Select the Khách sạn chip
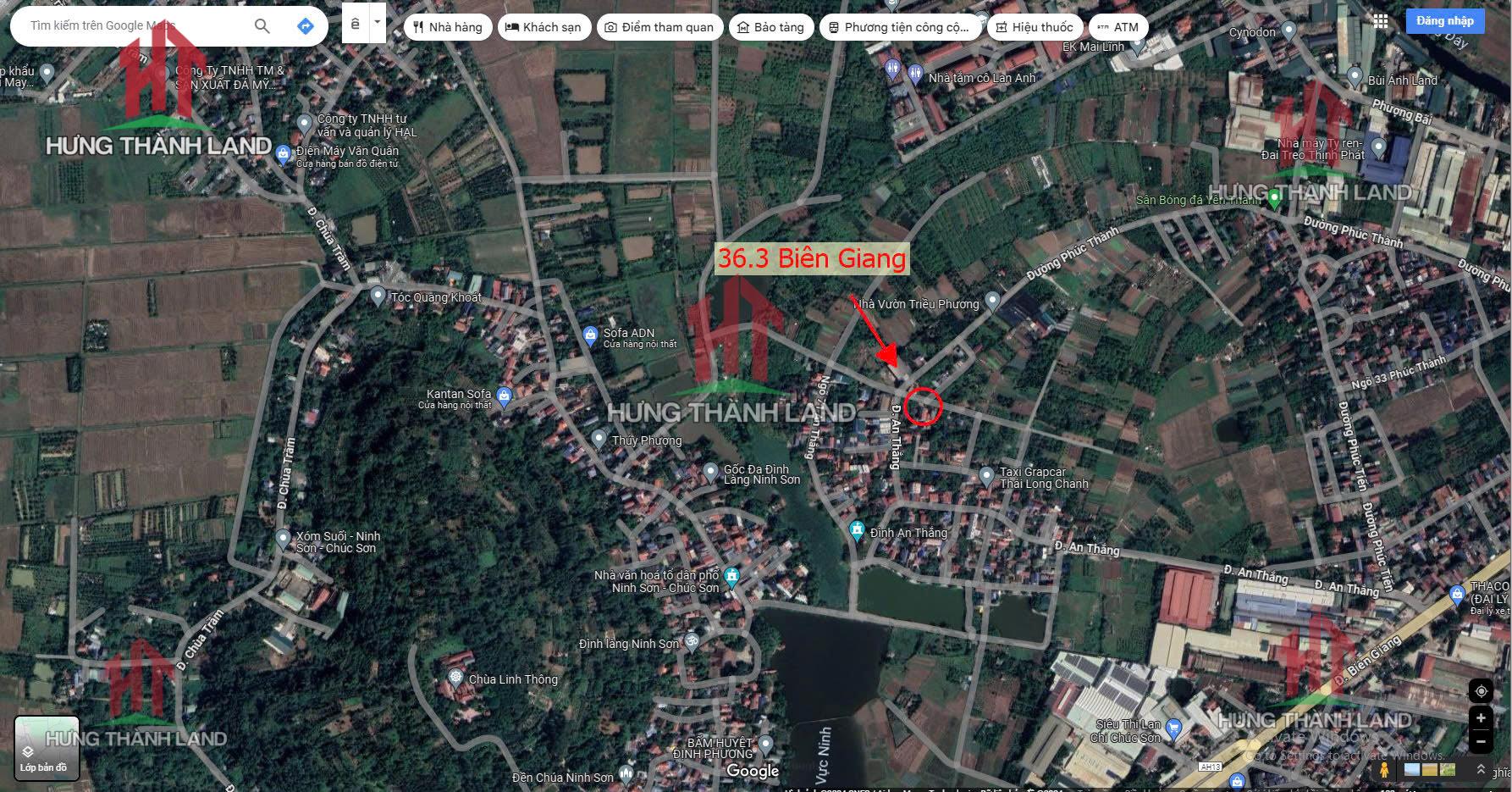 [543, 27]
